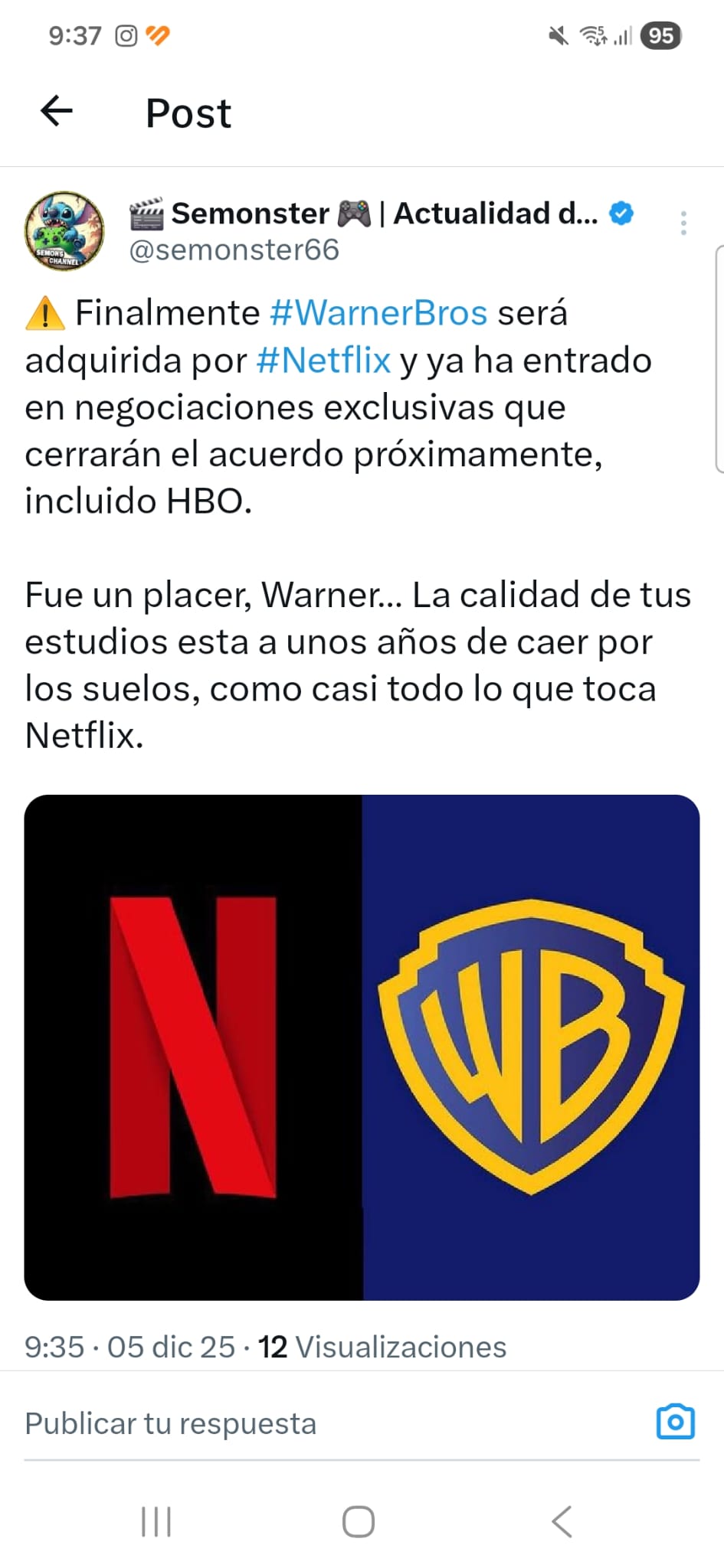The image size is (724, 1568).
Task: Tap Publicar tu respuesta reply field
Action: click(x=170, y=1423)
